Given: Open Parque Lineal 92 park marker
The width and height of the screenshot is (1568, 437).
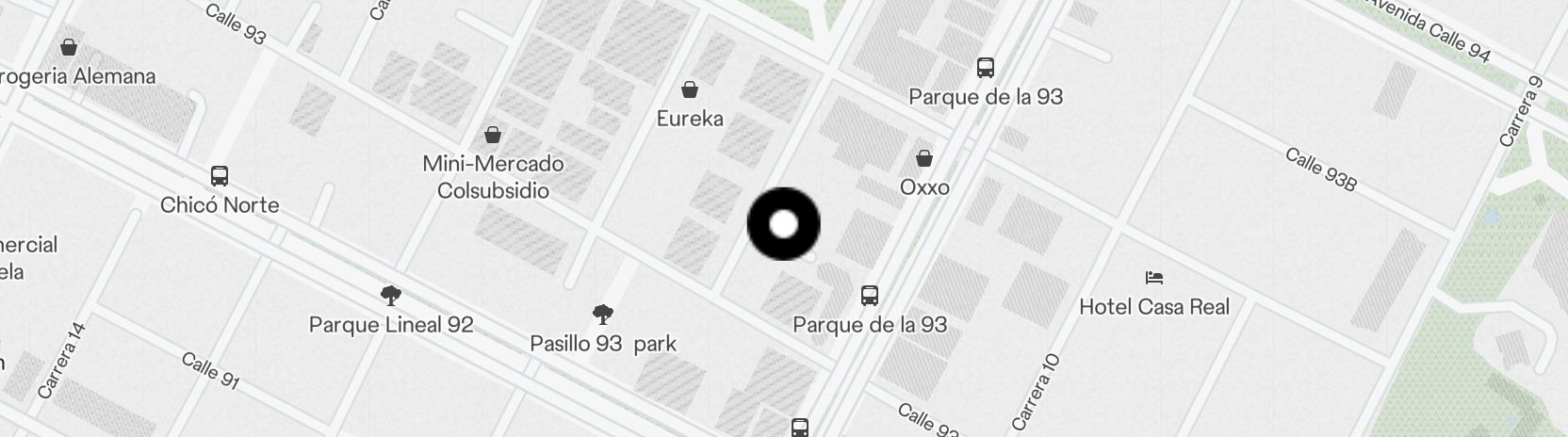Looking at the screenshot, I should pos(390,296).
